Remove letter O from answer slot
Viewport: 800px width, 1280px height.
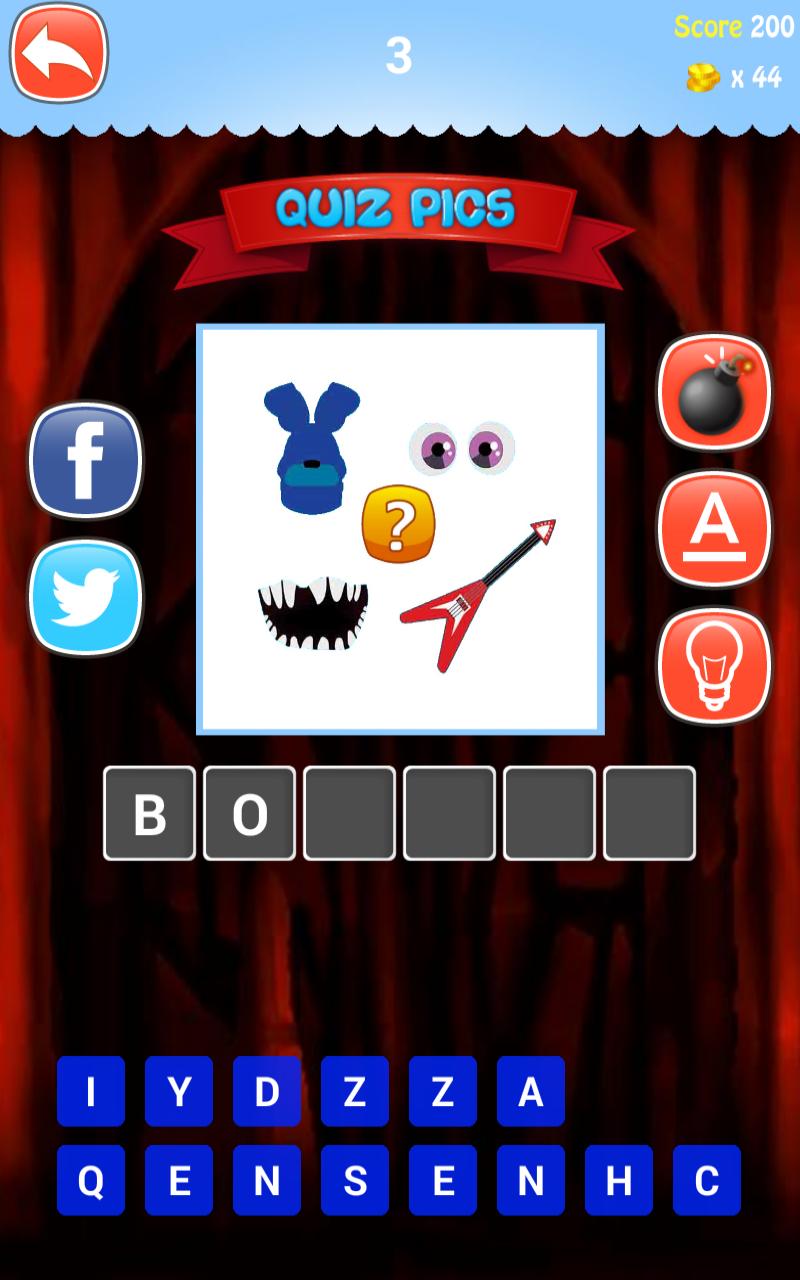[250, 813]
